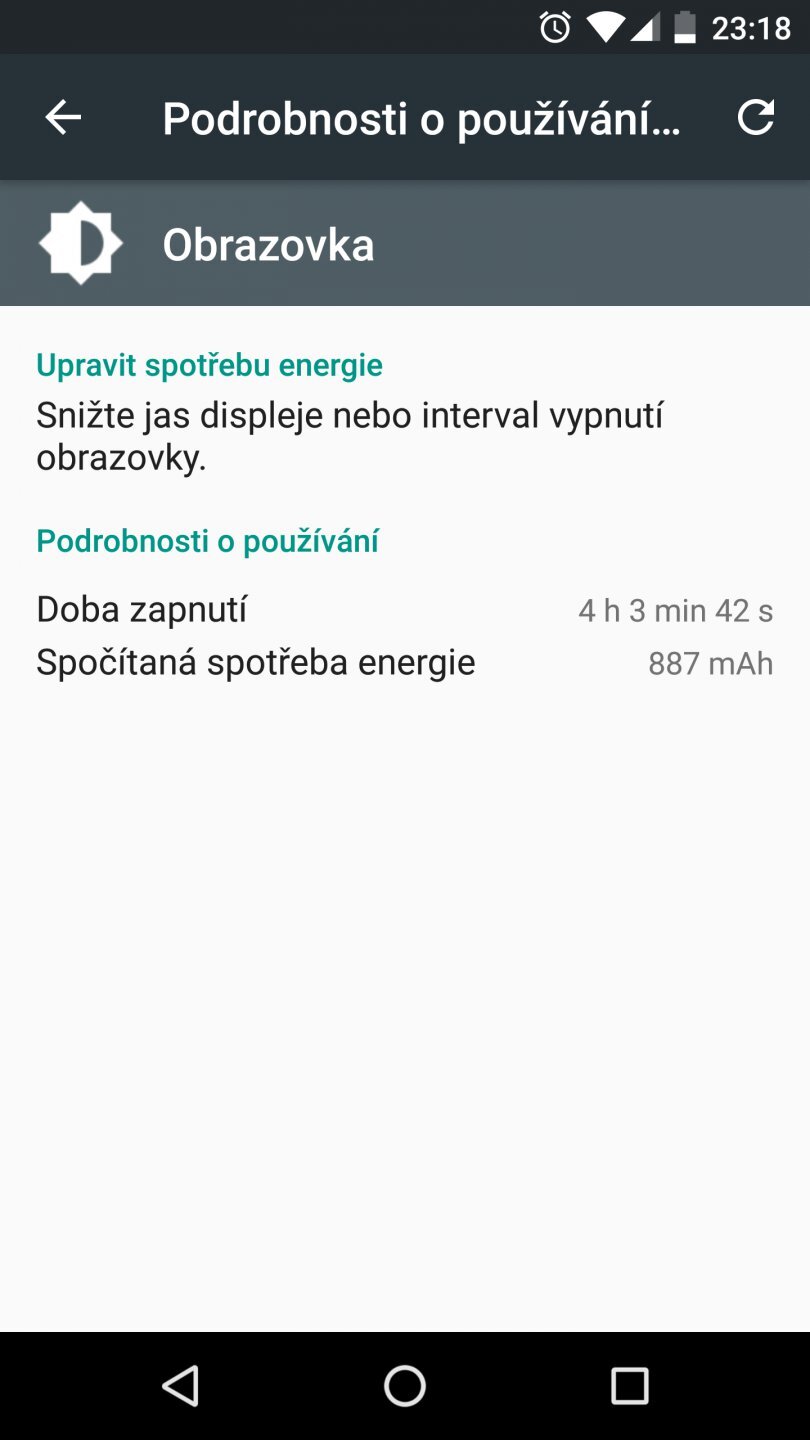Select the Spočítaná spotřeba energie row

(x=255, y=661)
